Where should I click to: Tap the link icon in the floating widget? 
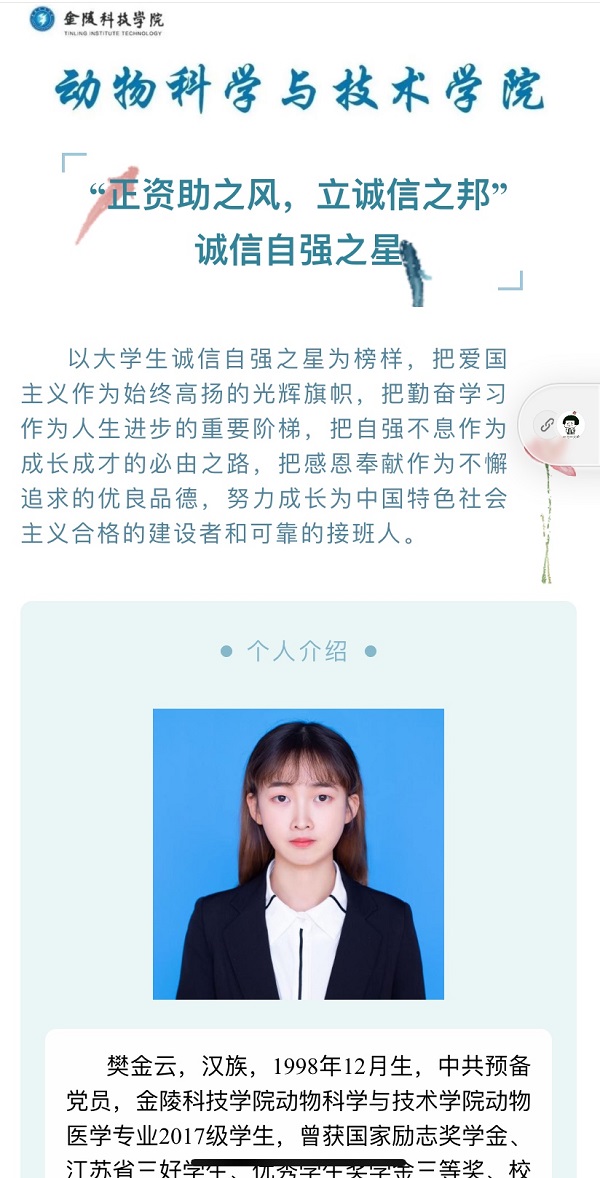tap(547, 424)
